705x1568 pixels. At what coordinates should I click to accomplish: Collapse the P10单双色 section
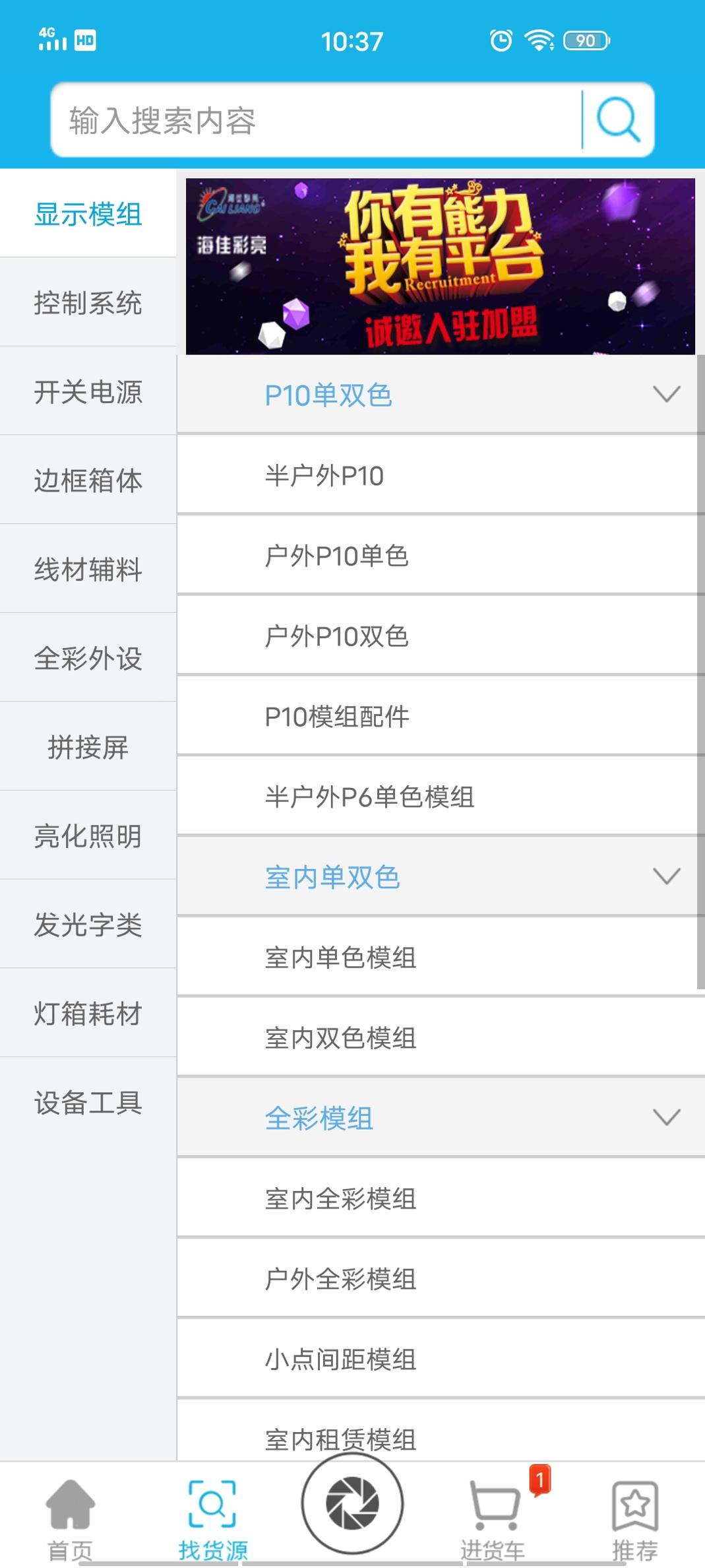(x=665, y=393)
